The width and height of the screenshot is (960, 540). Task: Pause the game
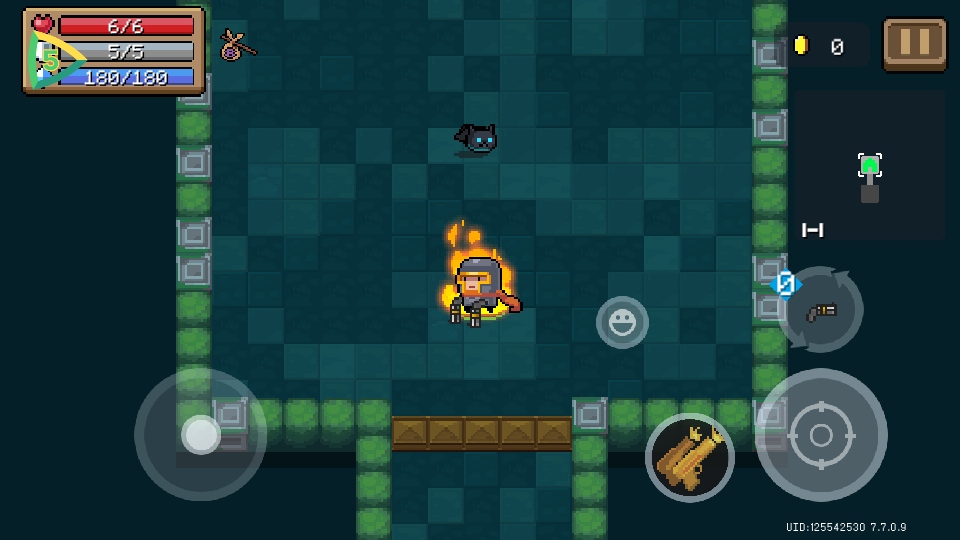[x=914, y=44]
